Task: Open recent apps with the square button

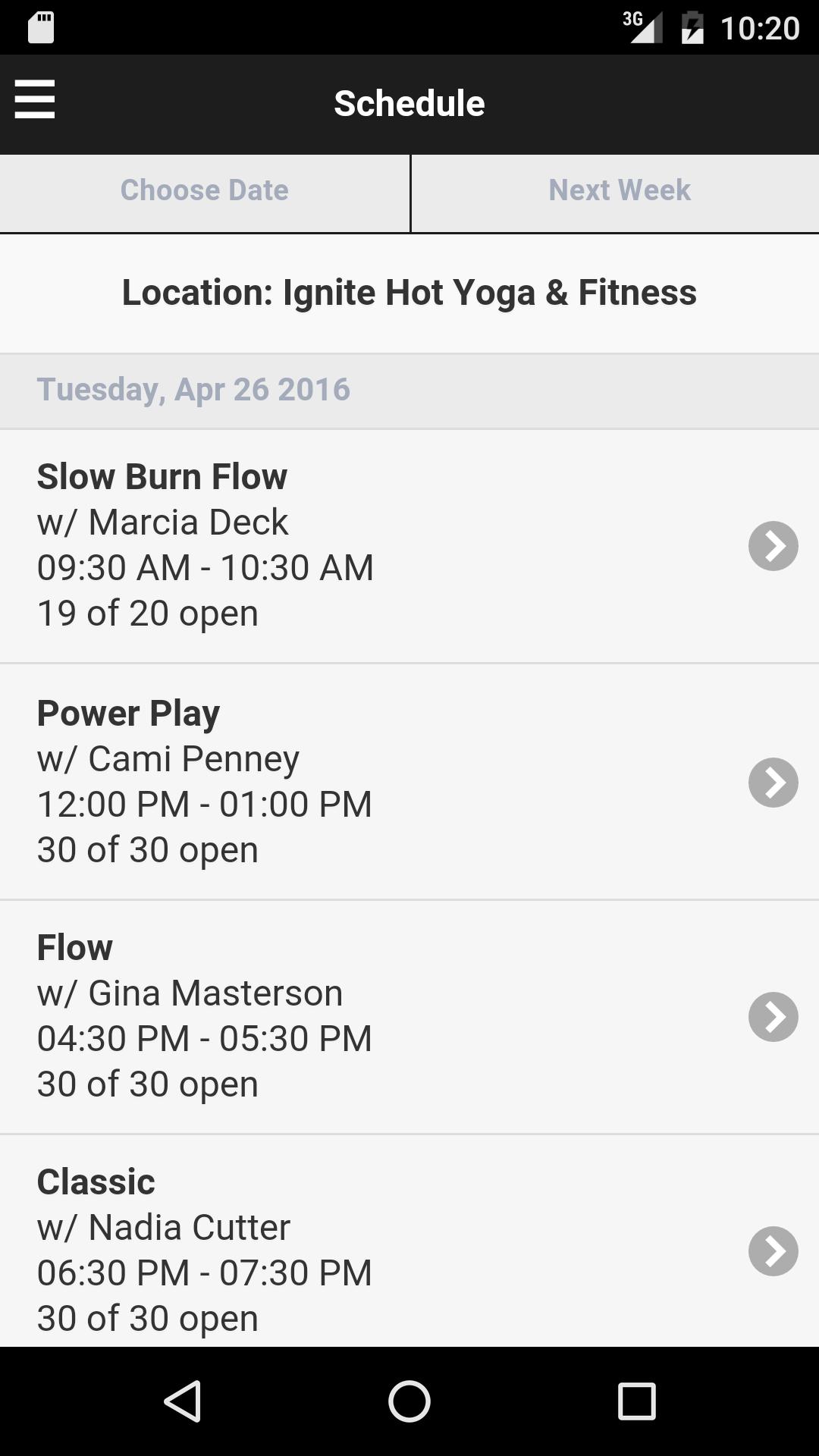Action: point(635,1403)
